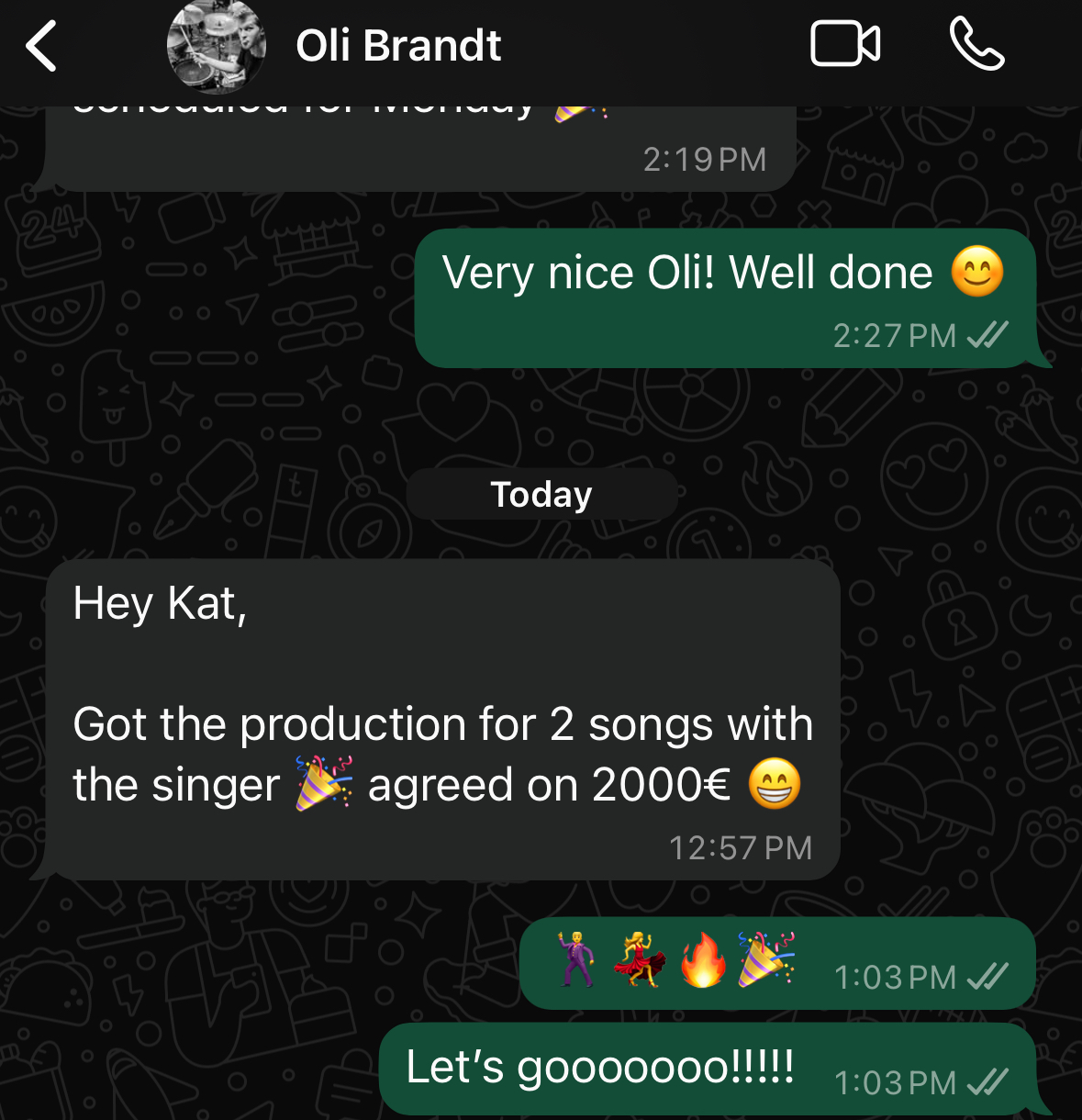The image size is (1082, 1120).
Task: Start a voice call with Oli Brandt
Action: click(x=976, y=45)
